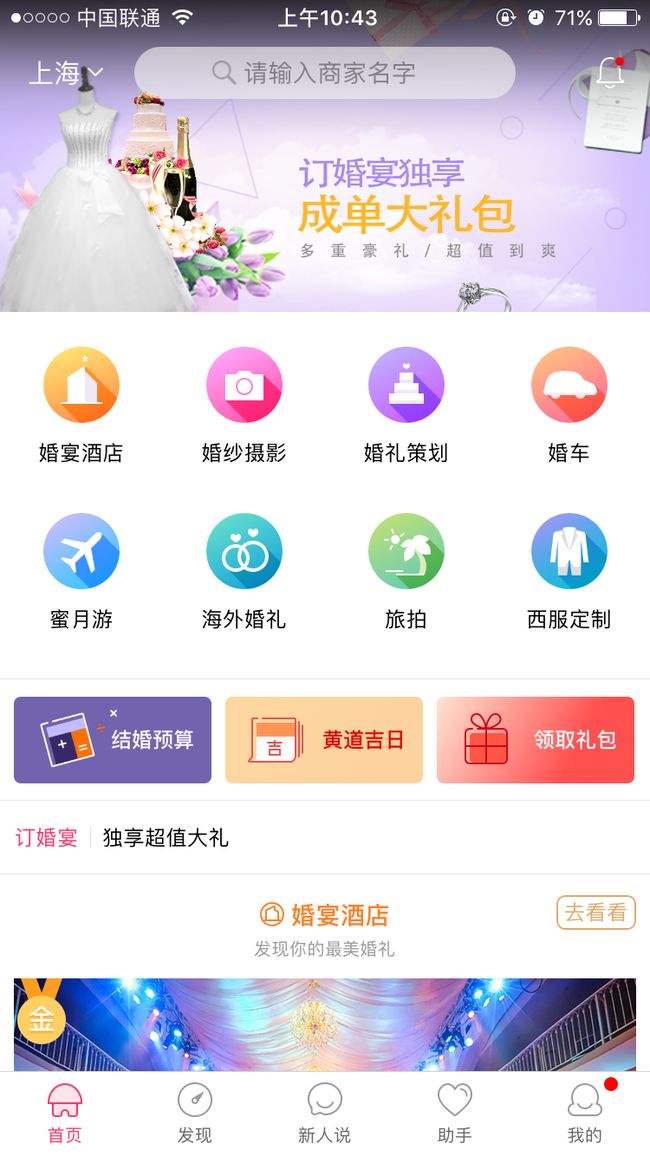
Task: Open the 婚宴酒店 category
Action: pyautogui.click(x=81, y=405)
